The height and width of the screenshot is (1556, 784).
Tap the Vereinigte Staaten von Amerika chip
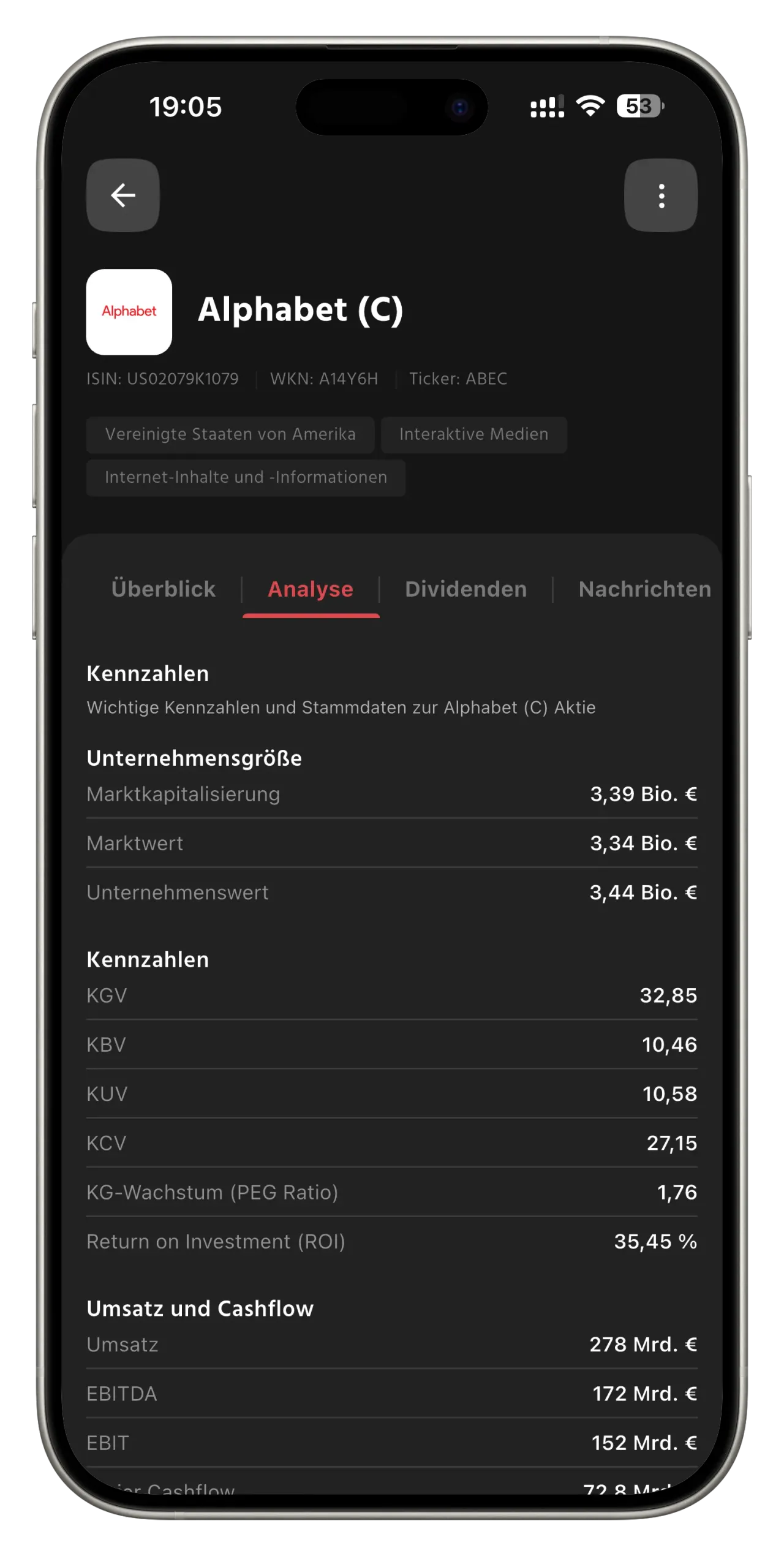(x=230, y=434)
